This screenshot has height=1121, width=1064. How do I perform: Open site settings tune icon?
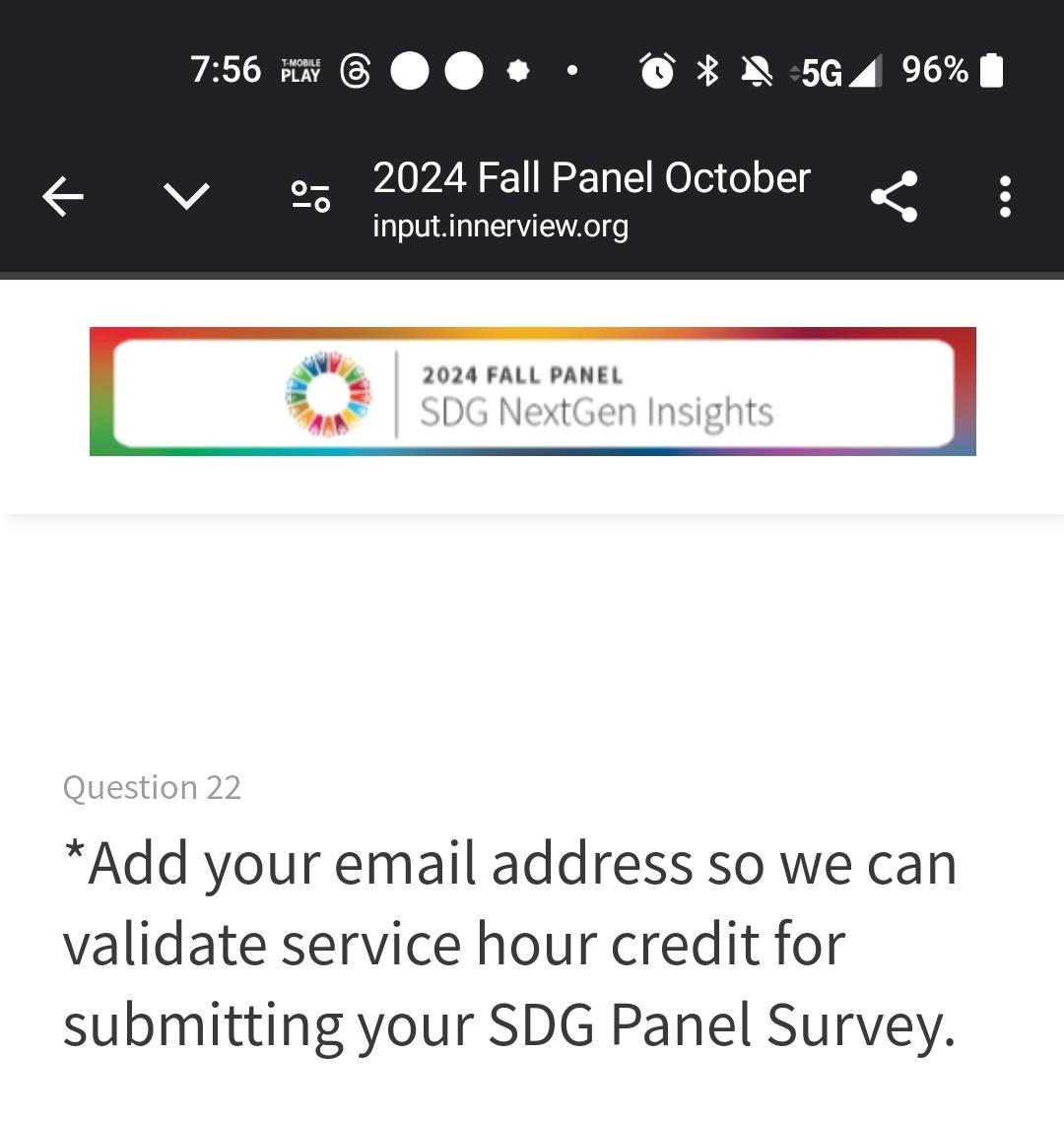click(311, 197)
